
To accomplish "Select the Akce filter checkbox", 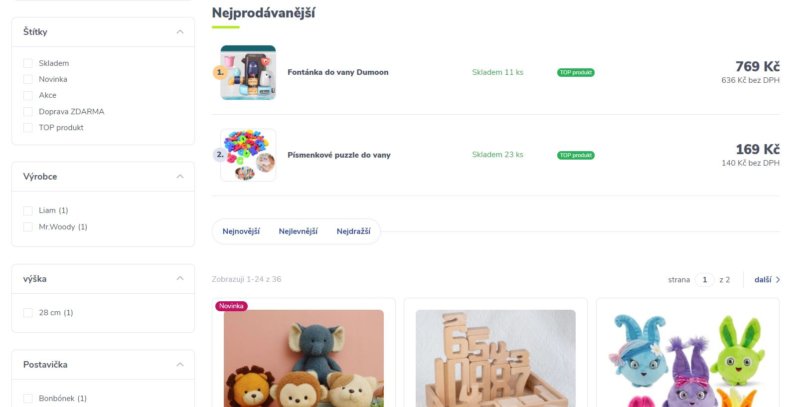I will (28, 95).
